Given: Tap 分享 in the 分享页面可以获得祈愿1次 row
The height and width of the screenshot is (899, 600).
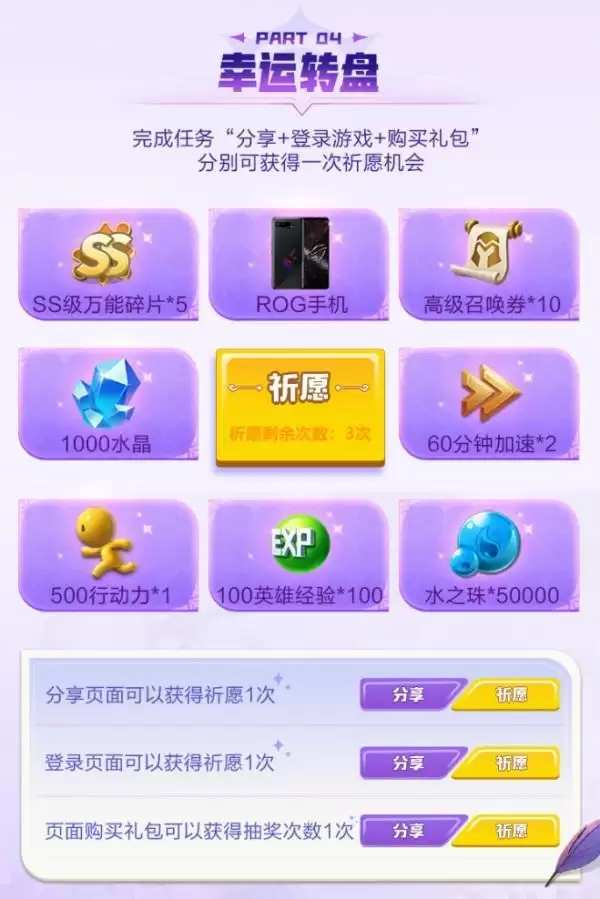Looking at the screenshot, I should click(407, 695).
